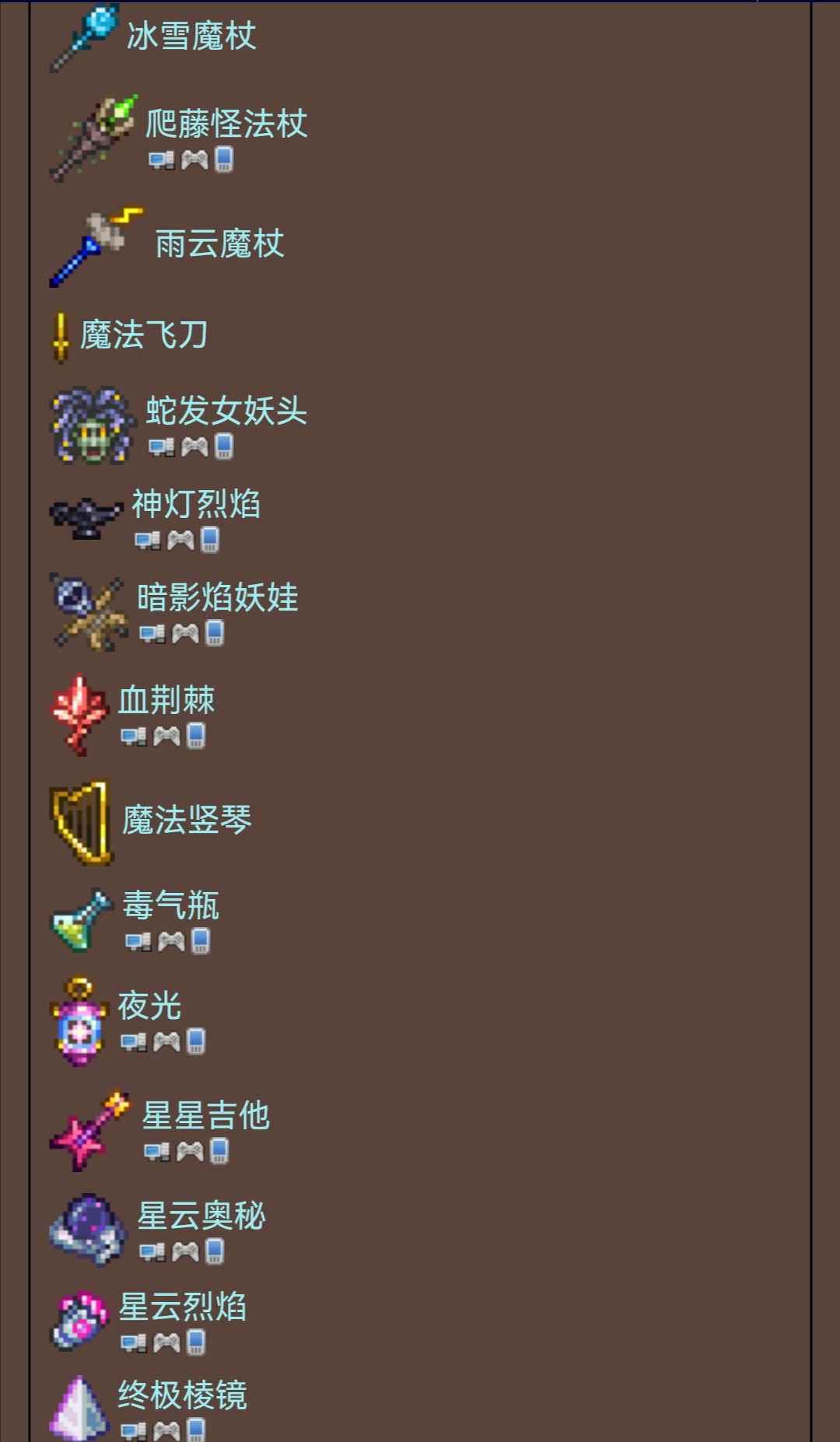This screenshot has height=1442, width=840.
Task: Open the 毒气瓶 entry
Action: [x=171, y=905]
